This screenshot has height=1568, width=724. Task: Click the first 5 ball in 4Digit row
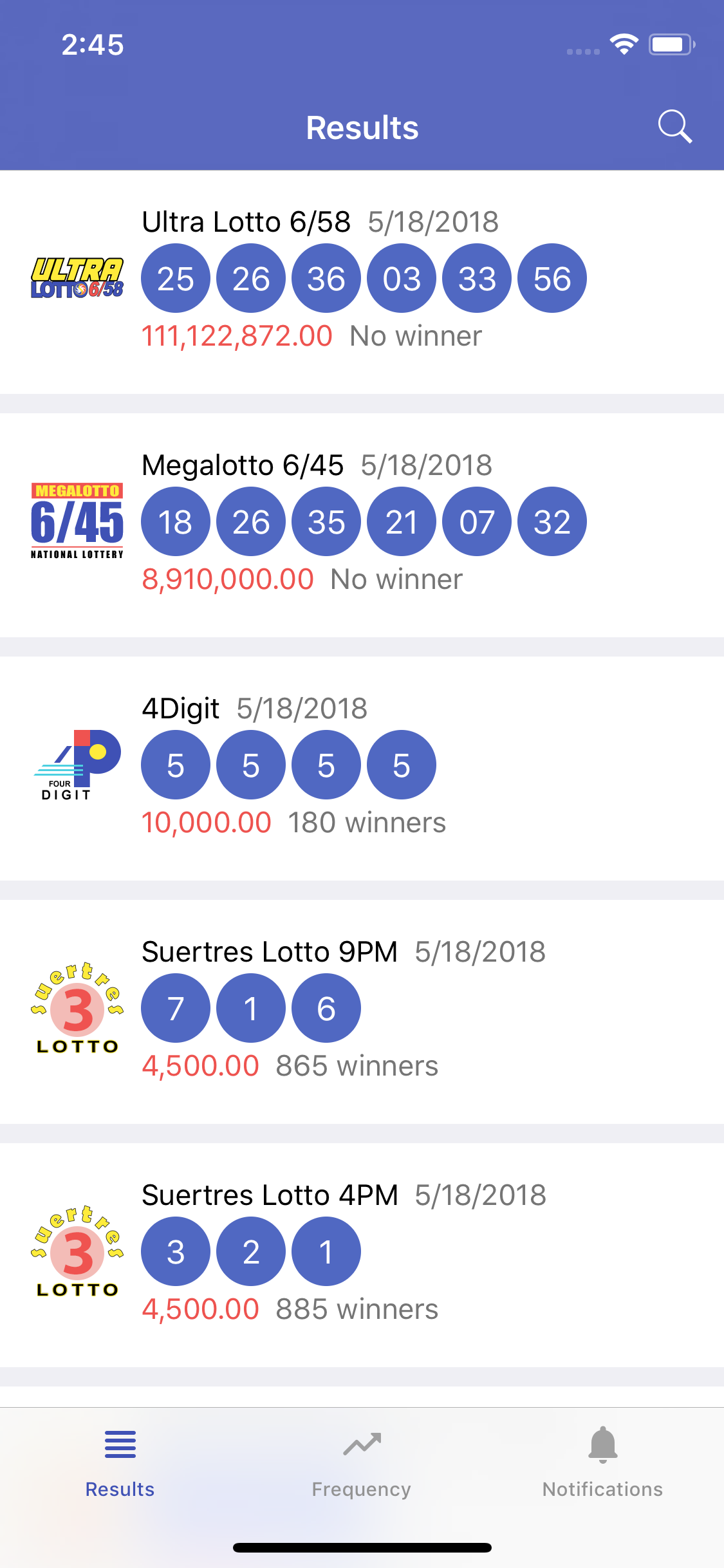(x=175, y=765)
